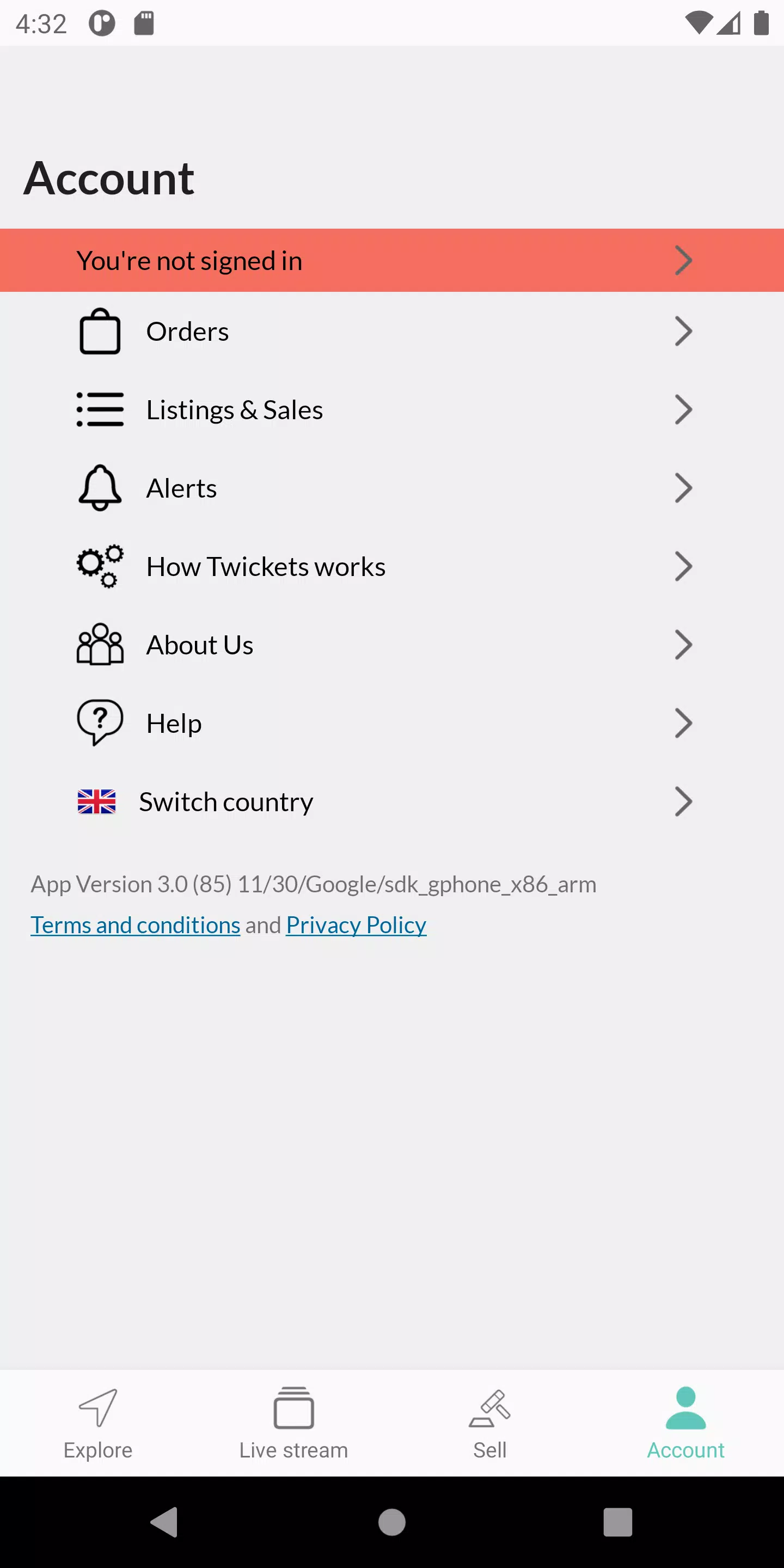784x1568 pixels.
Task: Expand the Orders chevron
Action: [683, 331]
